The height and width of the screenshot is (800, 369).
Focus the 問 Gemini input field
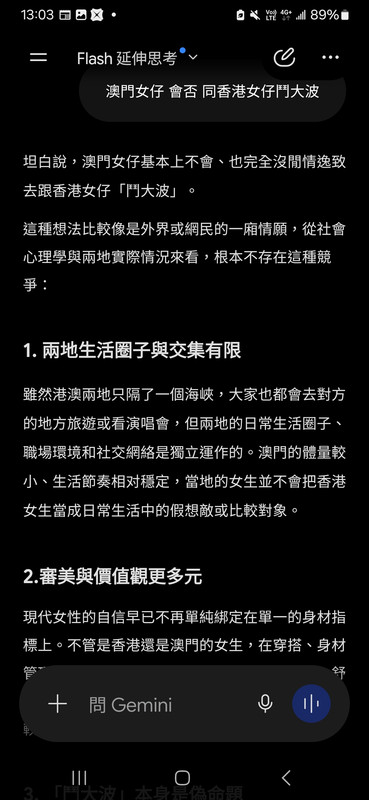pos(164,705)
